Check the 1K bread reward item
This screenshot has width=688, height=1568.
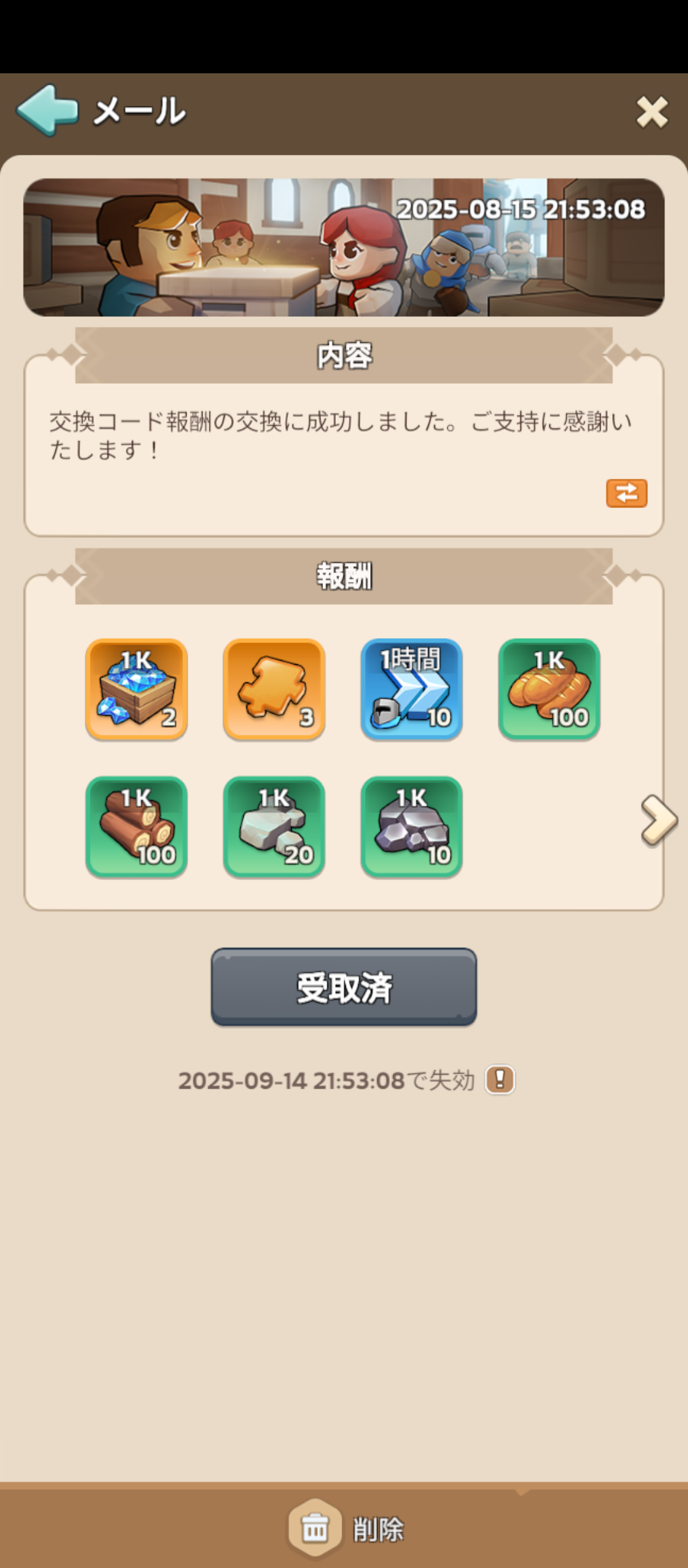(x=549, y=689)
